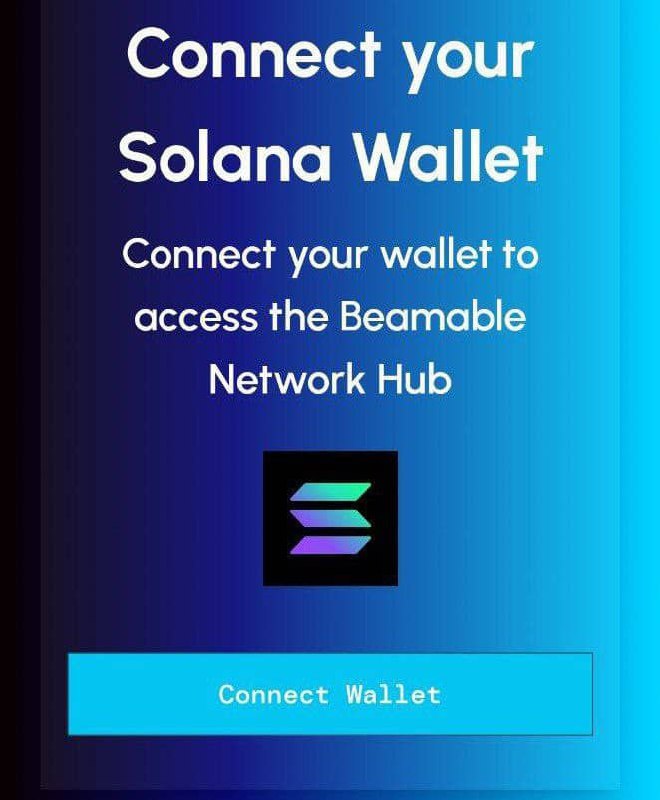Image resolution: width=660 pixels, height=800 pixels.
Task: Tap the Connect Wallet button
Action: [x=330, y=694]
